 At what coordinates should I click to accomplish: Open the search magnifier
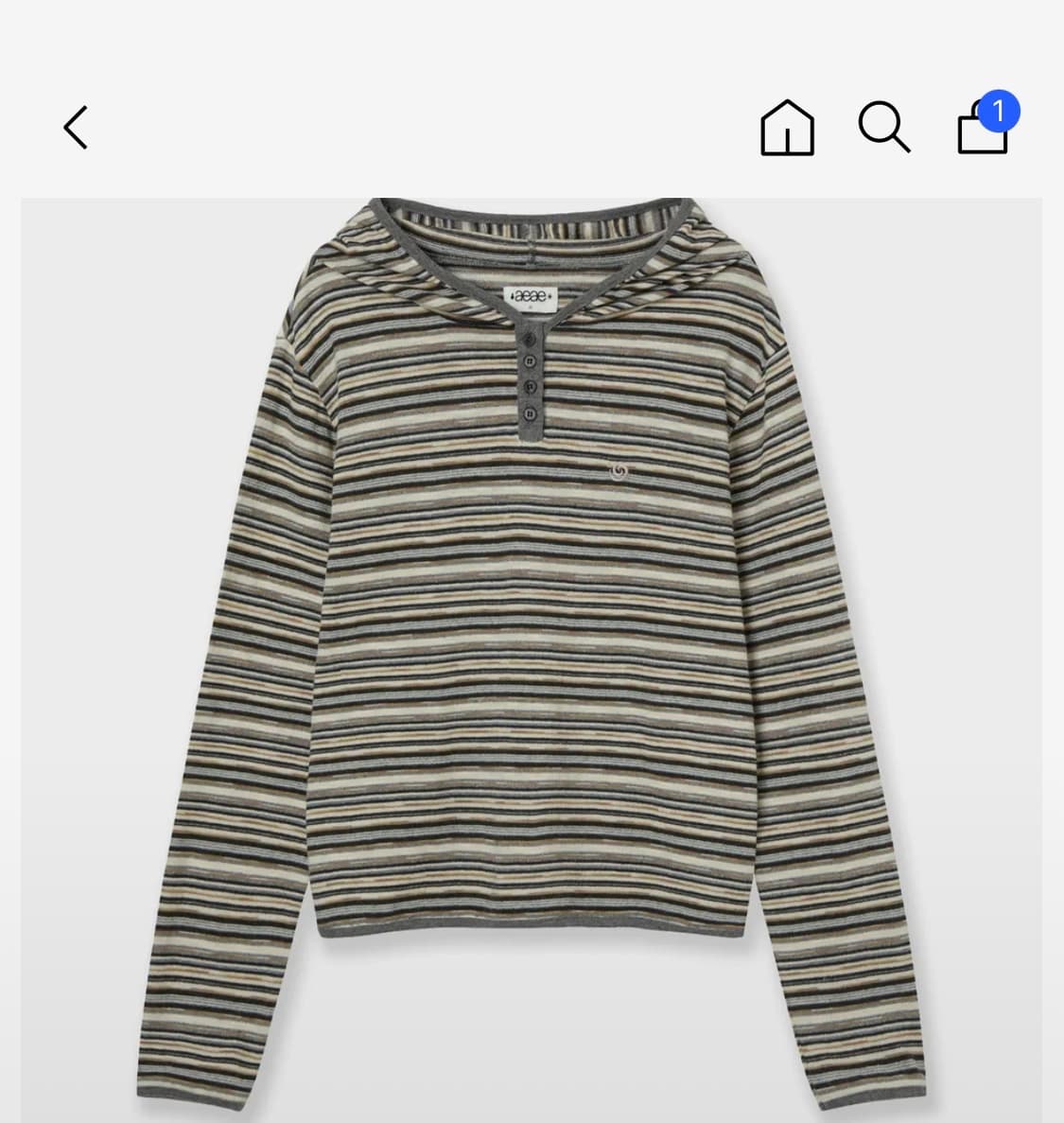[x=884, y=128]
